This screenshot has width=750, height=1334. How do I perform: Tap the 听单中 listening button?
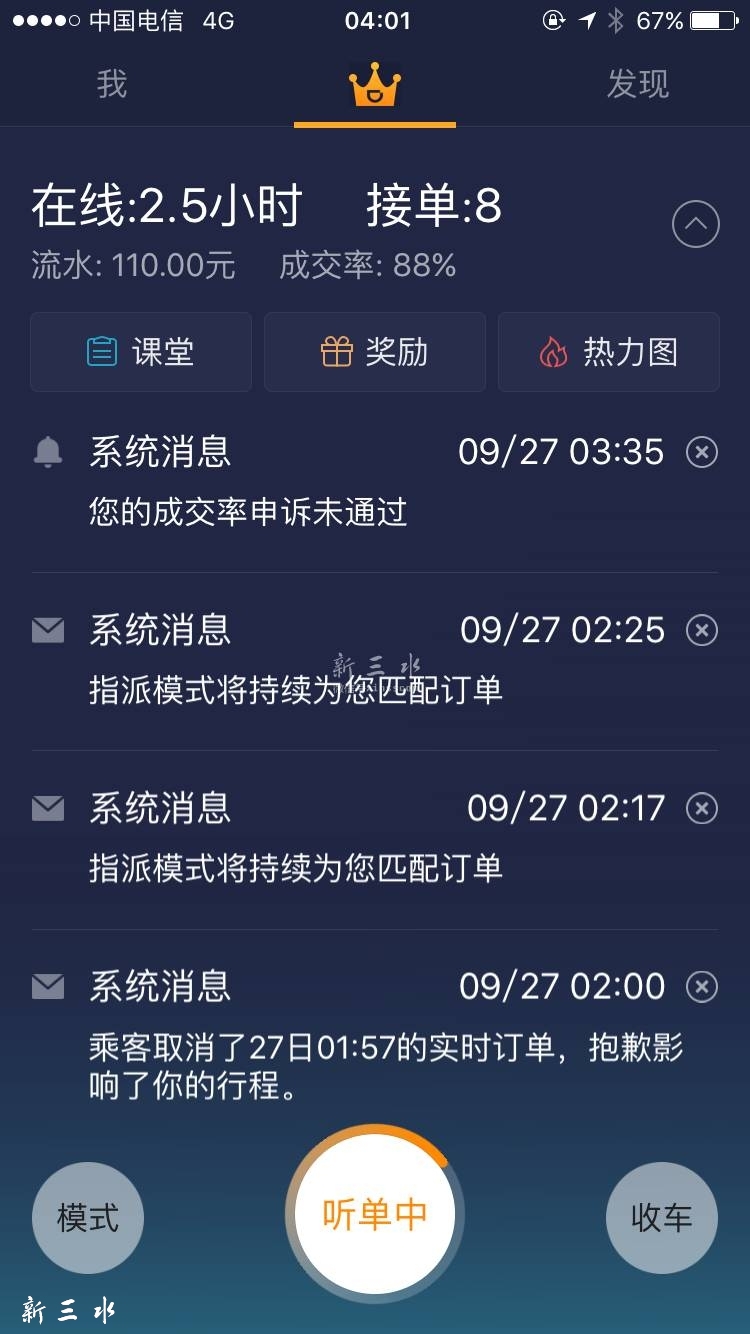[x=375, y=1214]
